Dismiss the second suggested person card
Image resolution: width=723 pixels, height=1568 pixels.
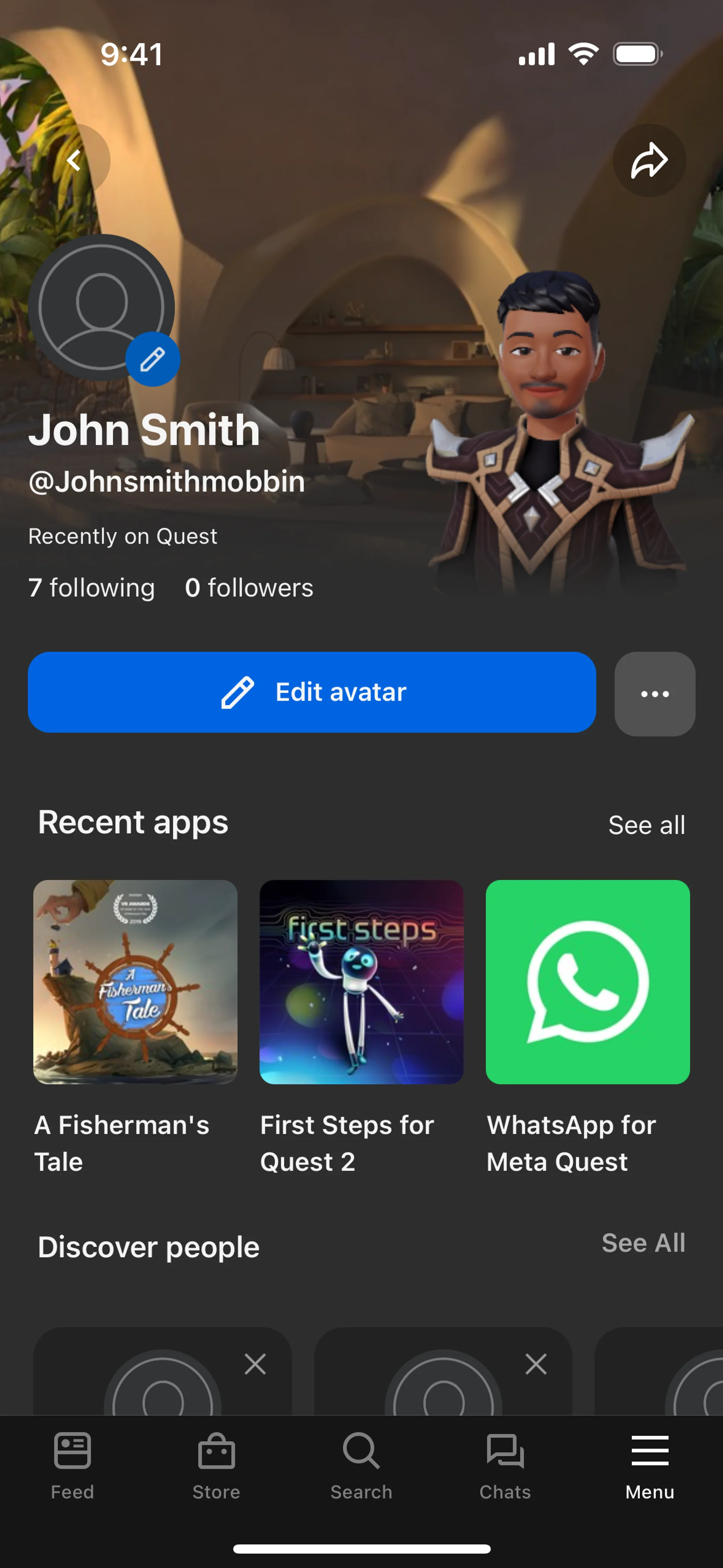(x=535, y=1364)
